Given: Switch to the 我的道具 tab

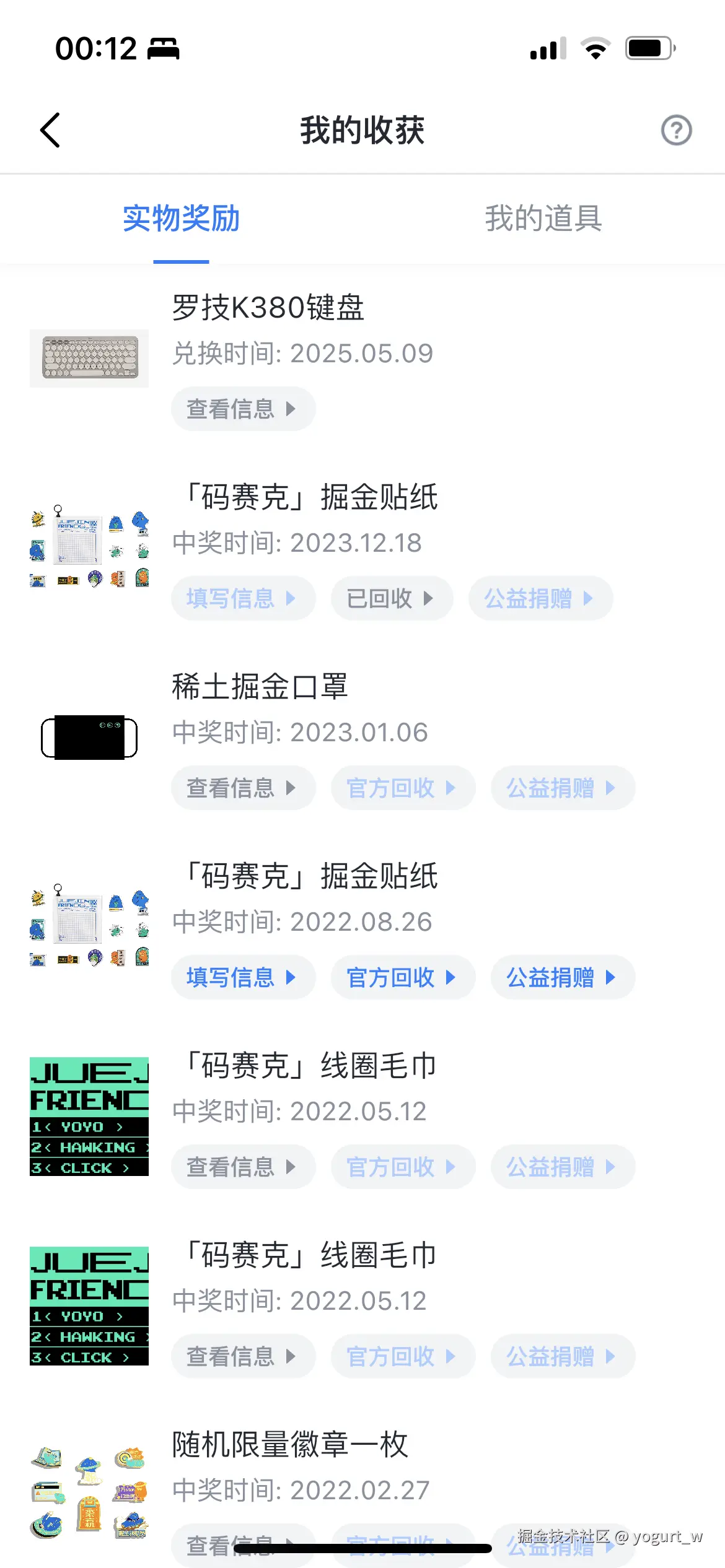Looking at the screenshot, I should pos(544,219).
